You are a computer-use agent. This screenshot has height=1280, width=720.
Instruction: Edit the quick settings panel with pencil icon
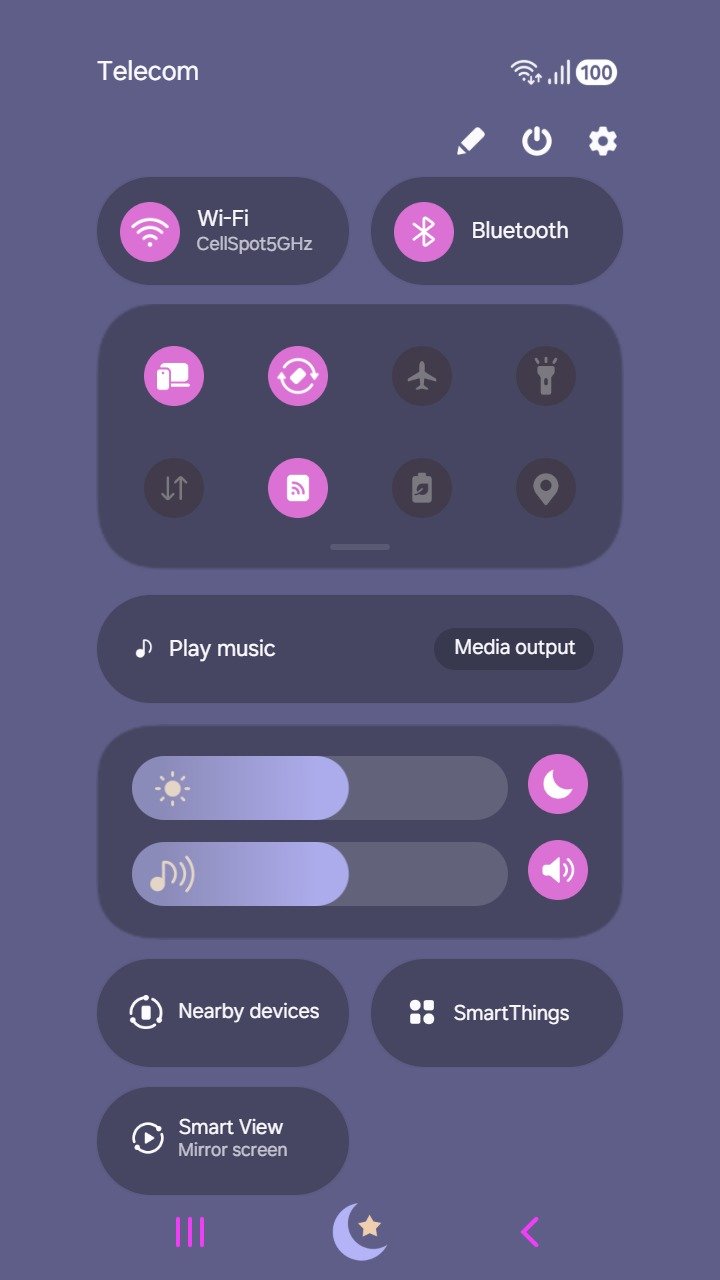coord(471,141)
